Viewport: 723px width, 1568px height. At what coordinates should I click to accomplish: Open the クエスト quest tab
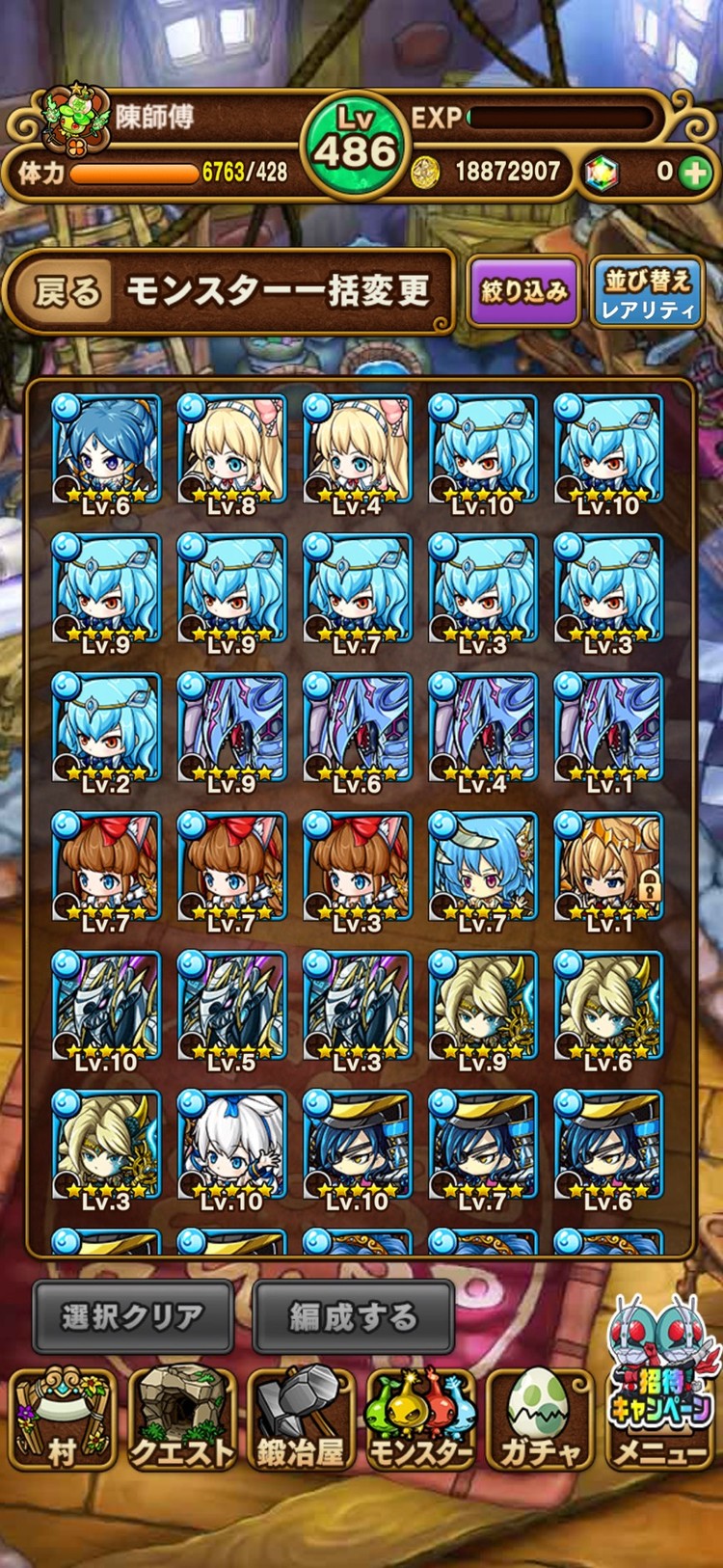pos(181,1421)
